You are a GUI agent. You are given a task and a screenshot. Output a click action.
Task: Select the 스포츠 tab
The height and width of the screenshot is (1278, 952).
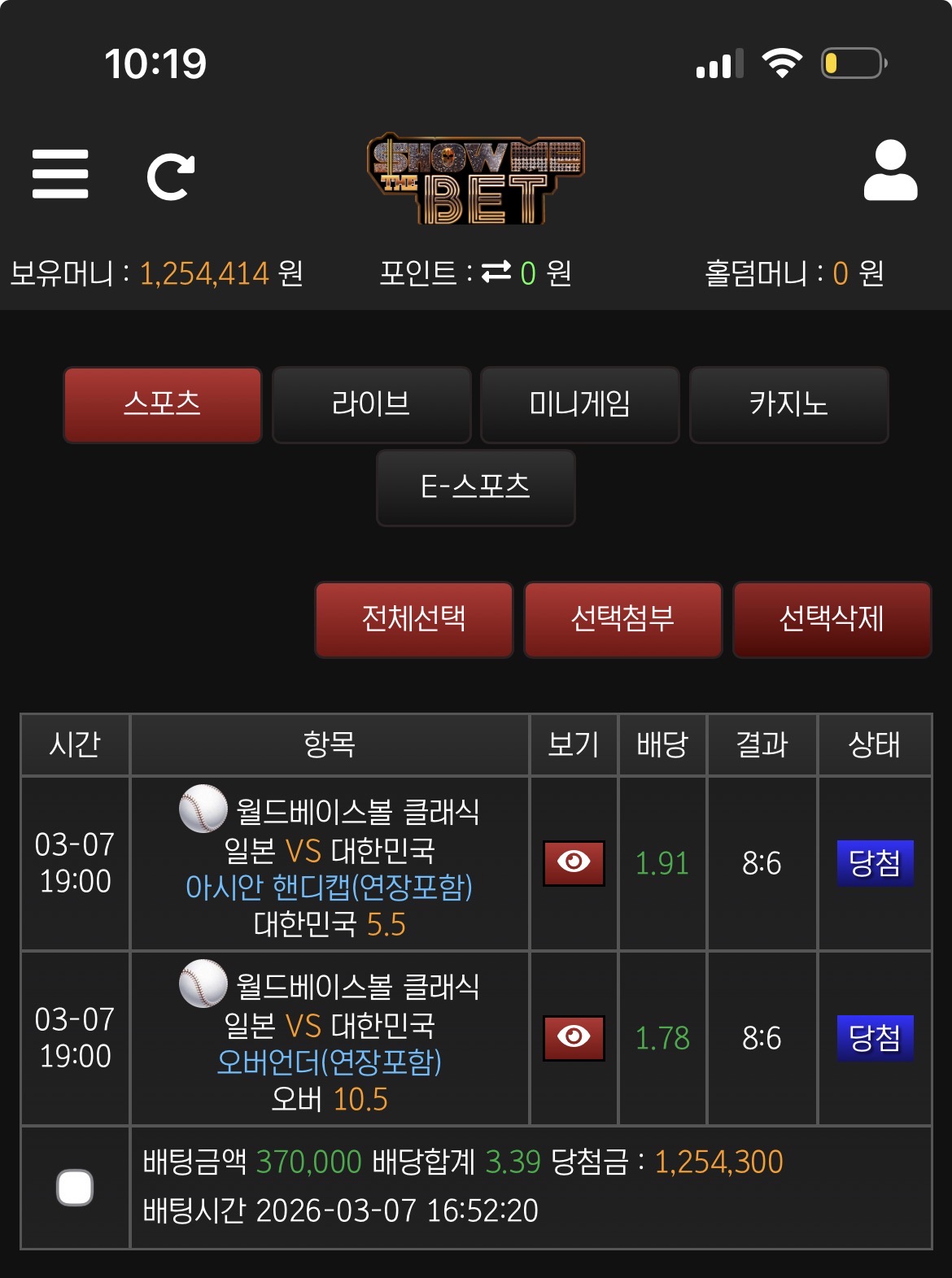[163, 404]
